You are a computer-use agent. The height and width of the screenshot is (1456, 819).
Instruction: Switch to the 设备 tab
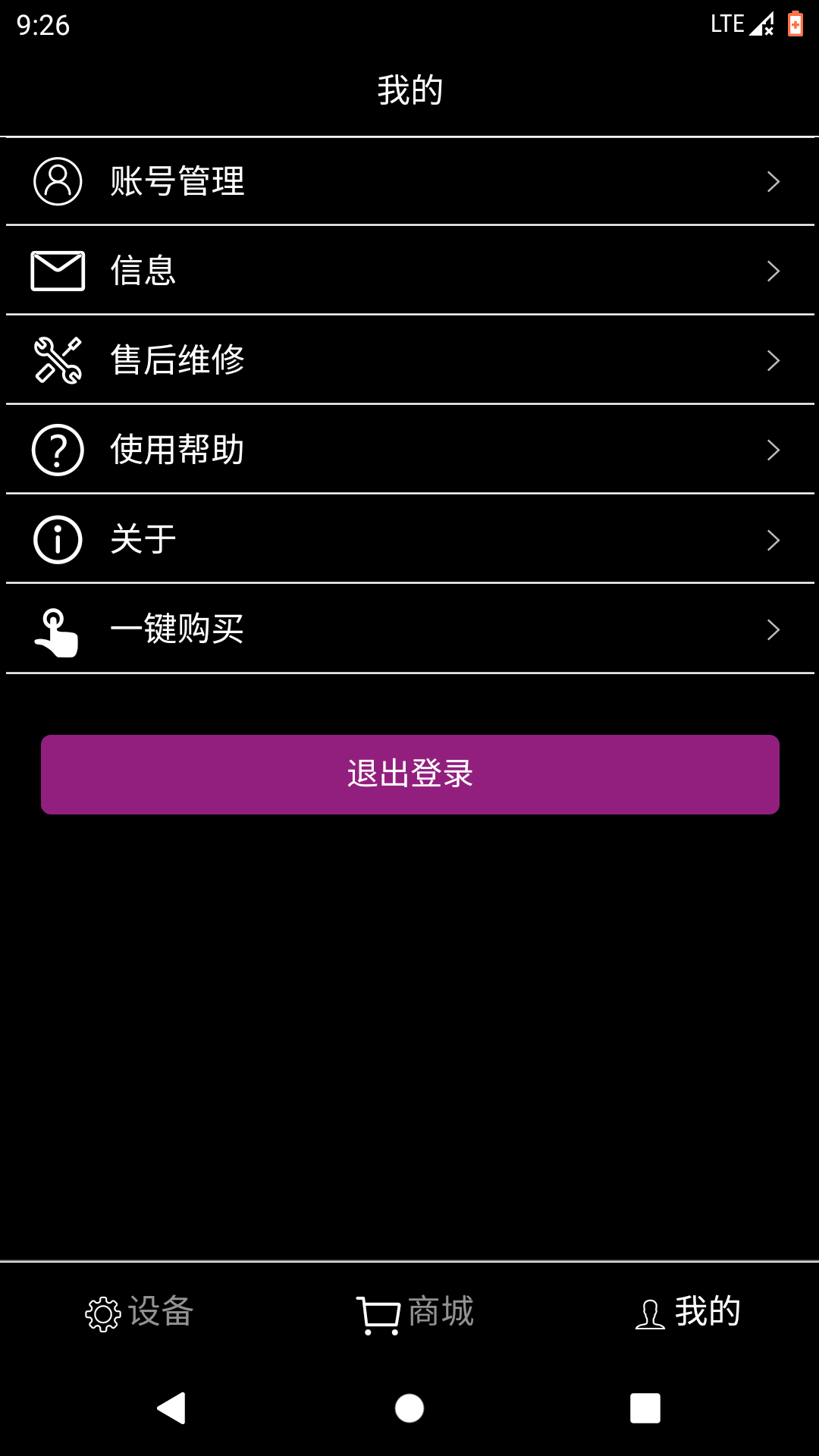pos(140,1310)
